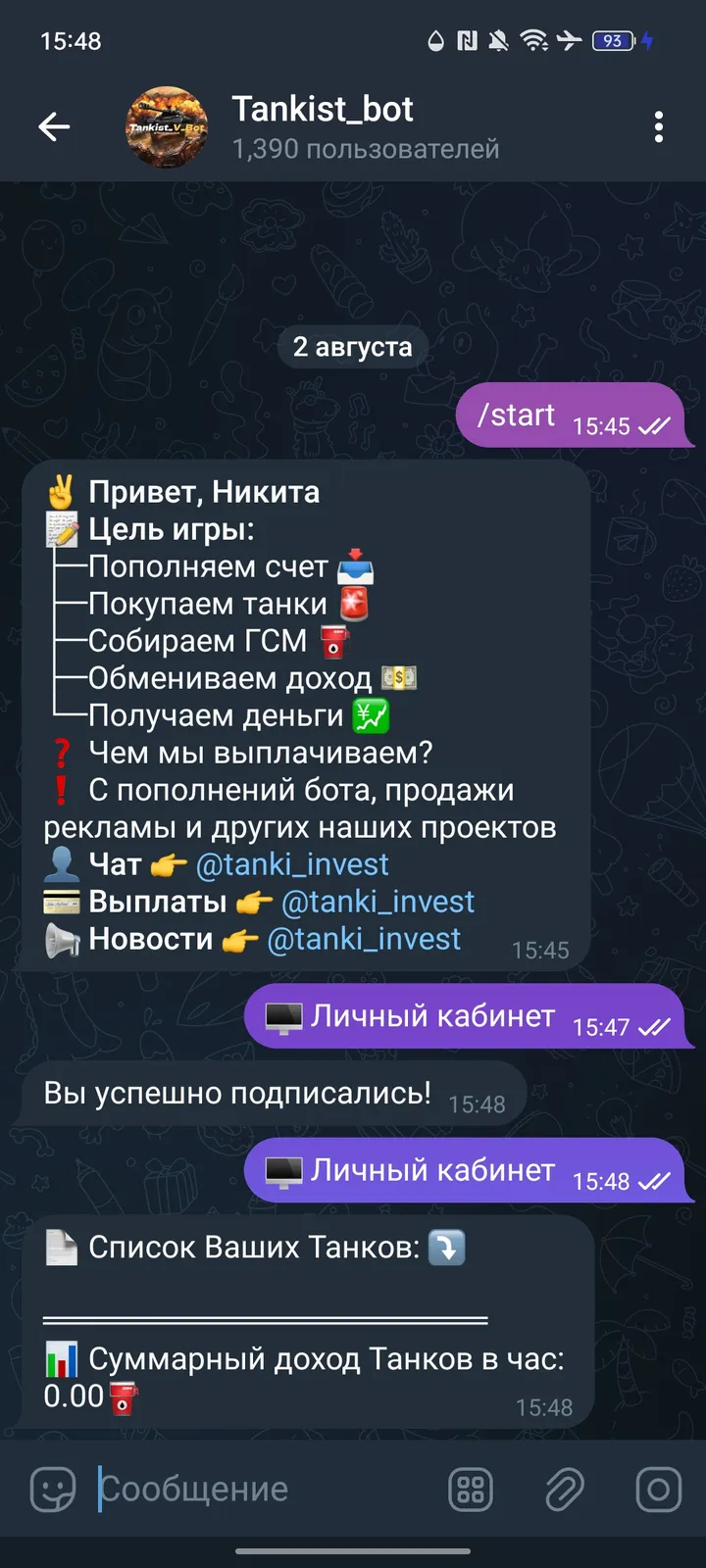Open the @tanki_invest link next to Новости
Image resolution: width=706 pixels, height=1568 pixels.
(364, 939)
